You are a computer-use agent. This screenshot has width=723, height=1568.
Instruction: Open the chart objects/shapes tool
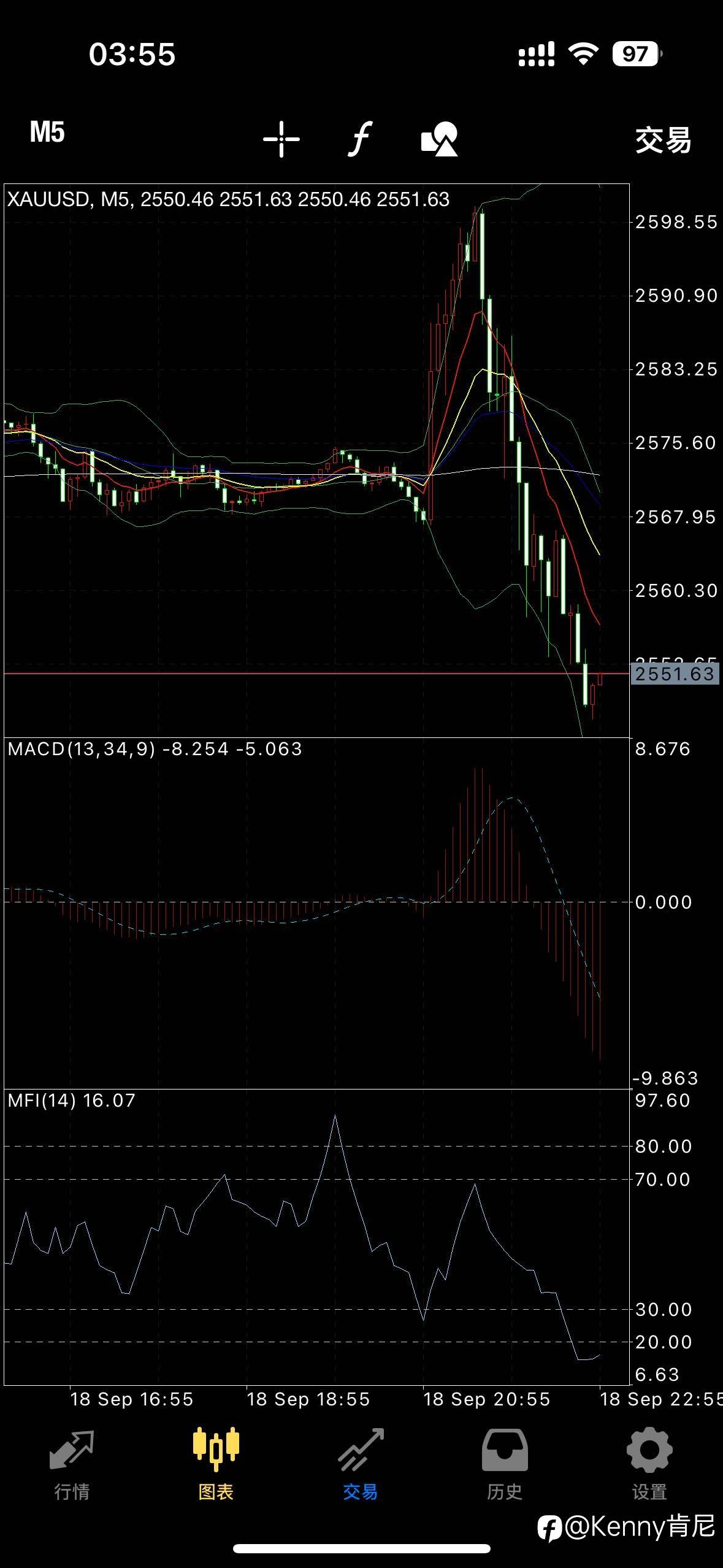coord(439,139)
